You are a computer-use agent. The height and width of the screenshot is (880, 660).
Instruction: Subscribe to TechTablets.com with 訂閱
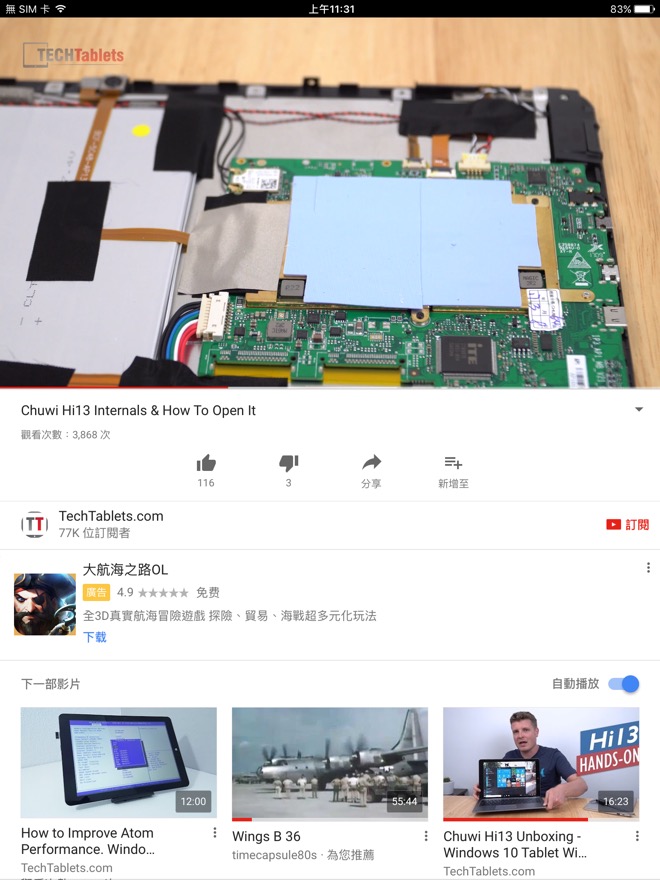(627, 525)
